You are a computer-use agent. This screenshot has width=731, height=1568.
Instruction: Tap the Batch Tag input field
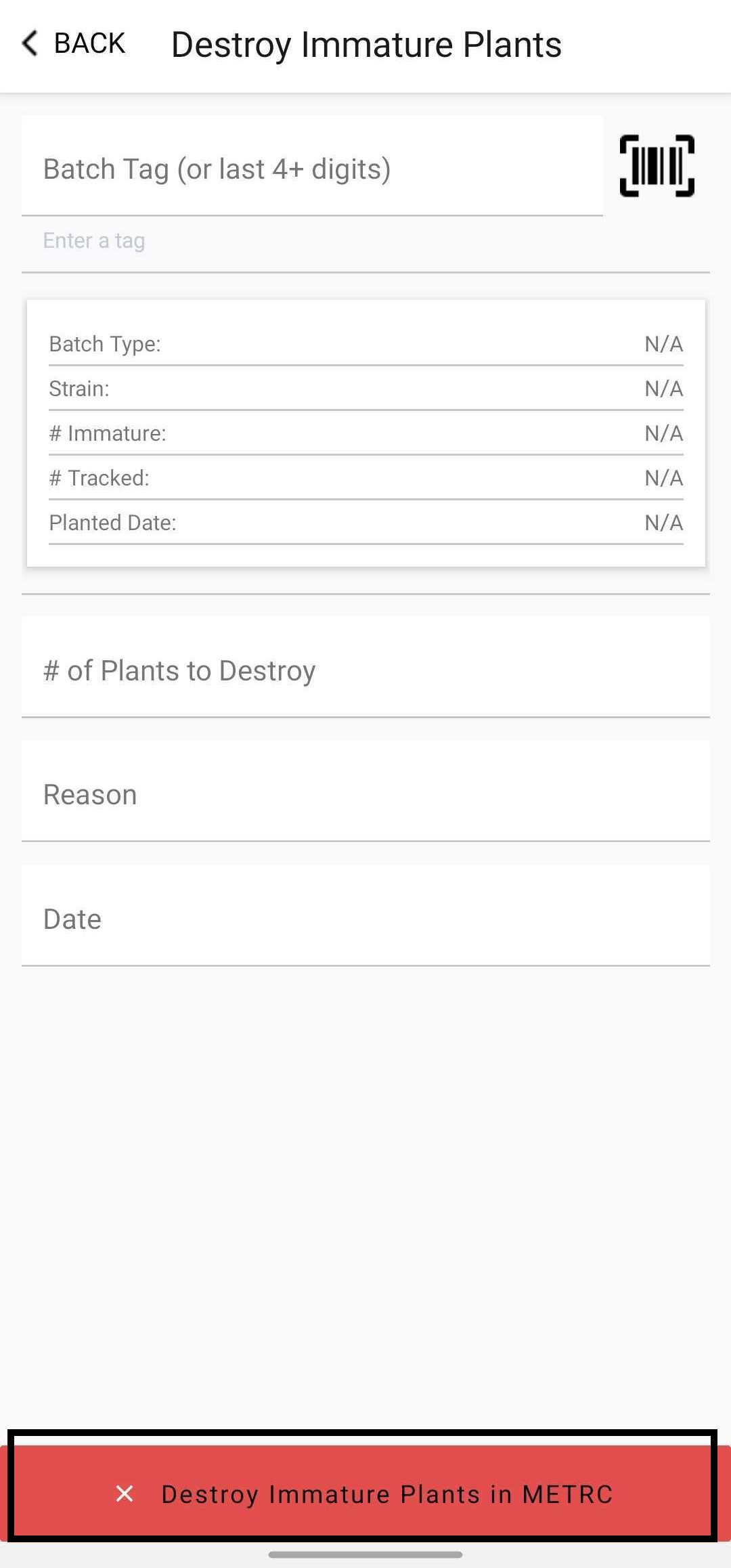312,166
